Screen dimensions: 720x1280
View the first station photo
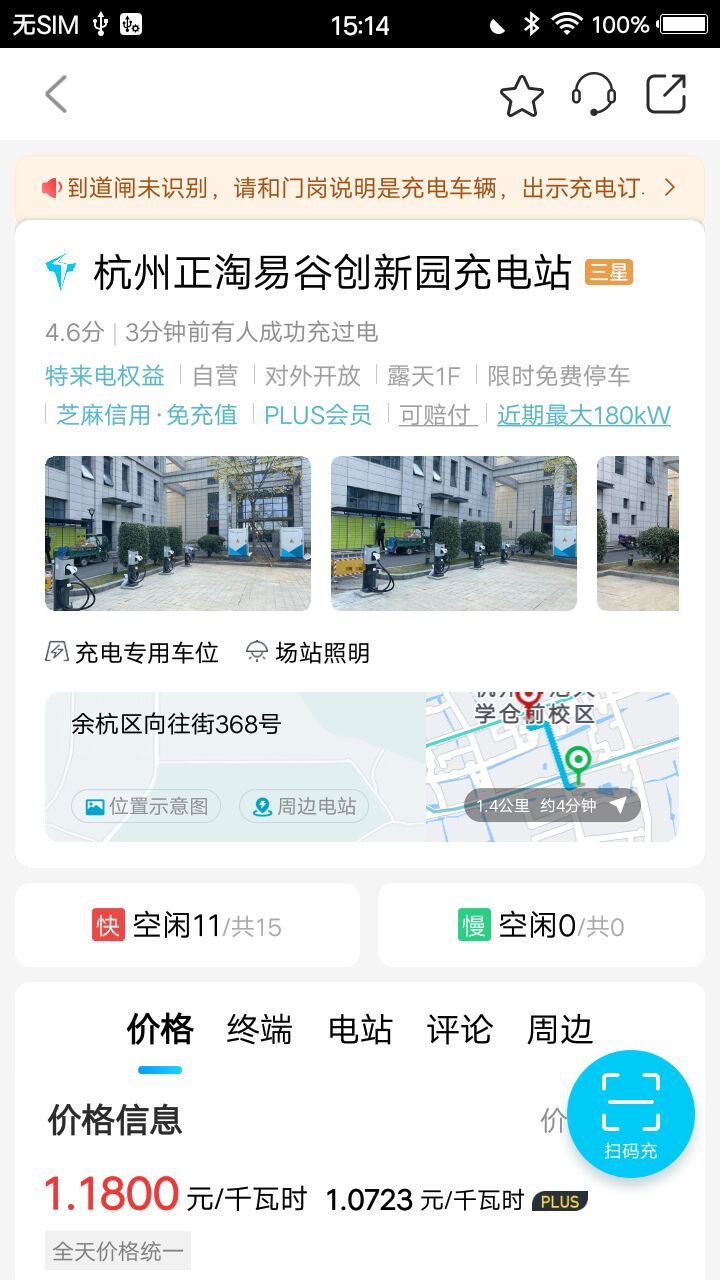178,533
